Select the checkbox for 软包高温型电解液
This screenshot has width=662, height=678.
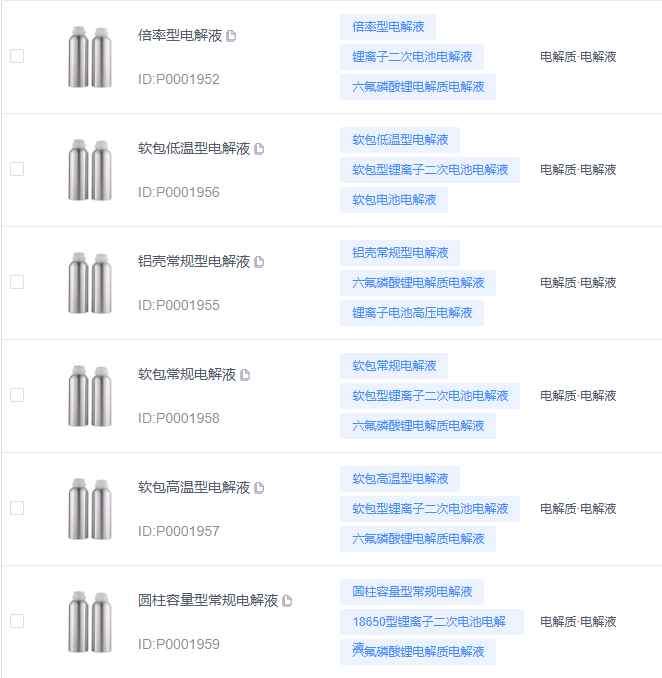tap(17, 508)
